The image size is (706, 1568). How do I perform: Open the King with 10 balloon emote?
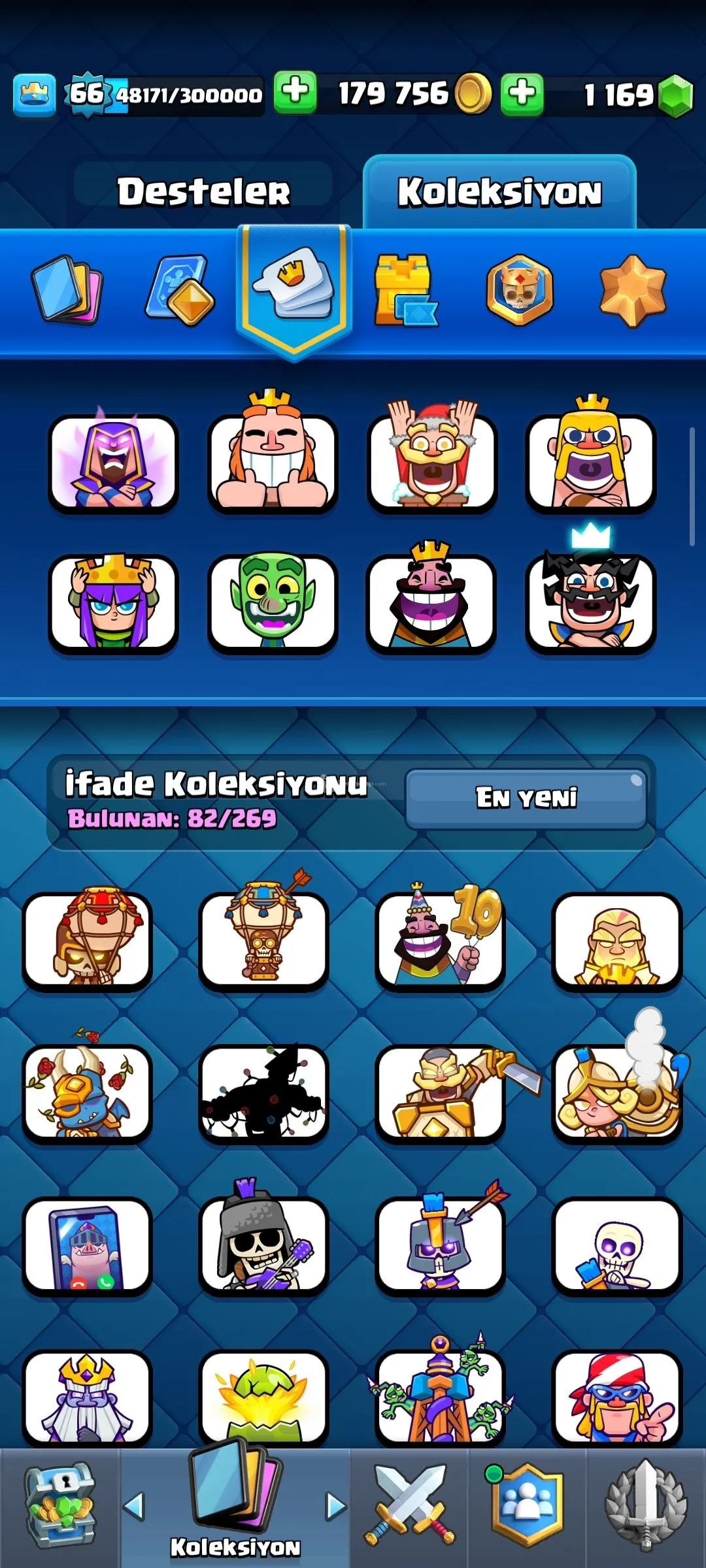pyautogui.click(x=440, y=939)
